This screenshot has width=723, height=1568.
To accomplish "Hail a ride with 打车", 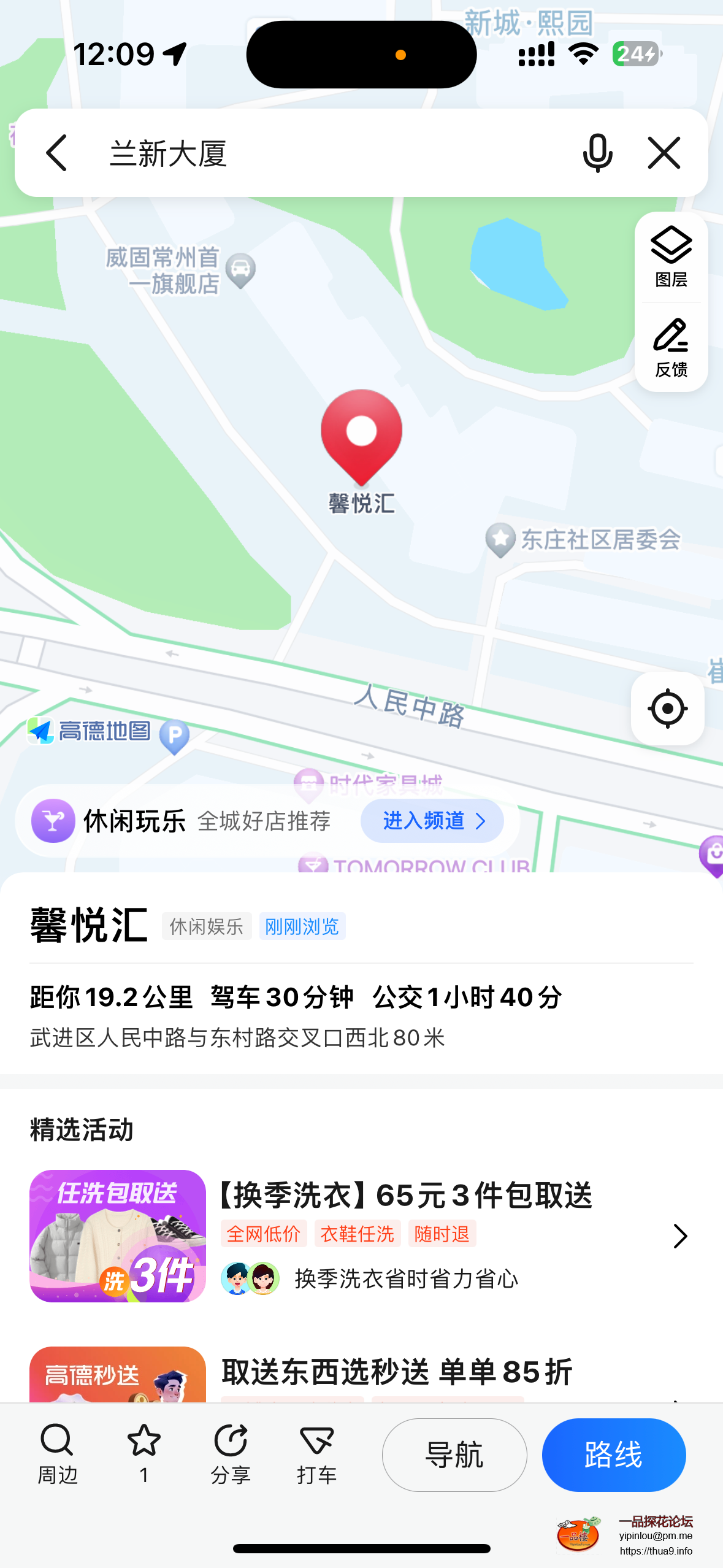I will pos(316,1454).
